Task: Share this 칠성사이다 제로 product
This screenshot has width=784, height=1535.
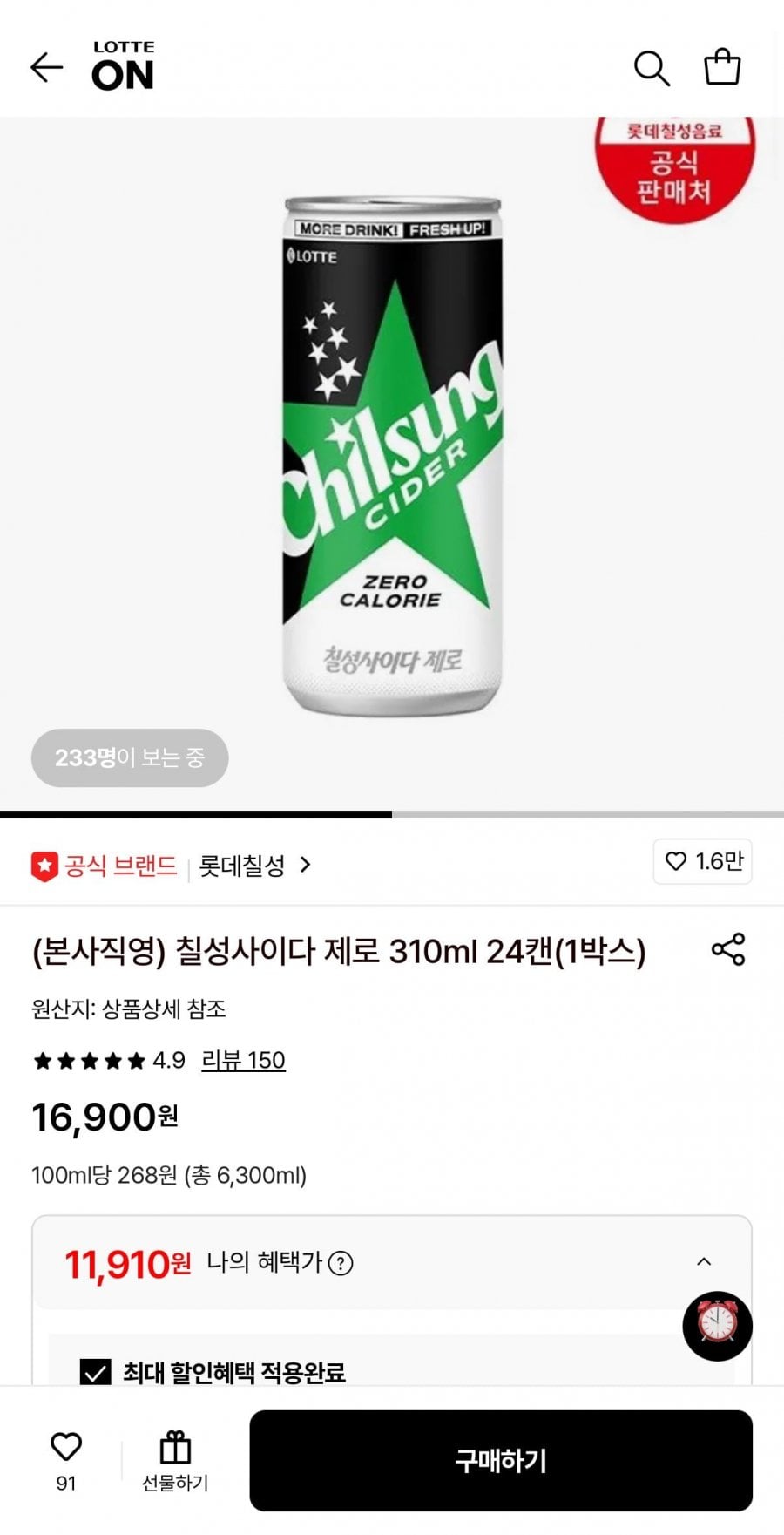Action: click(728, 949)
